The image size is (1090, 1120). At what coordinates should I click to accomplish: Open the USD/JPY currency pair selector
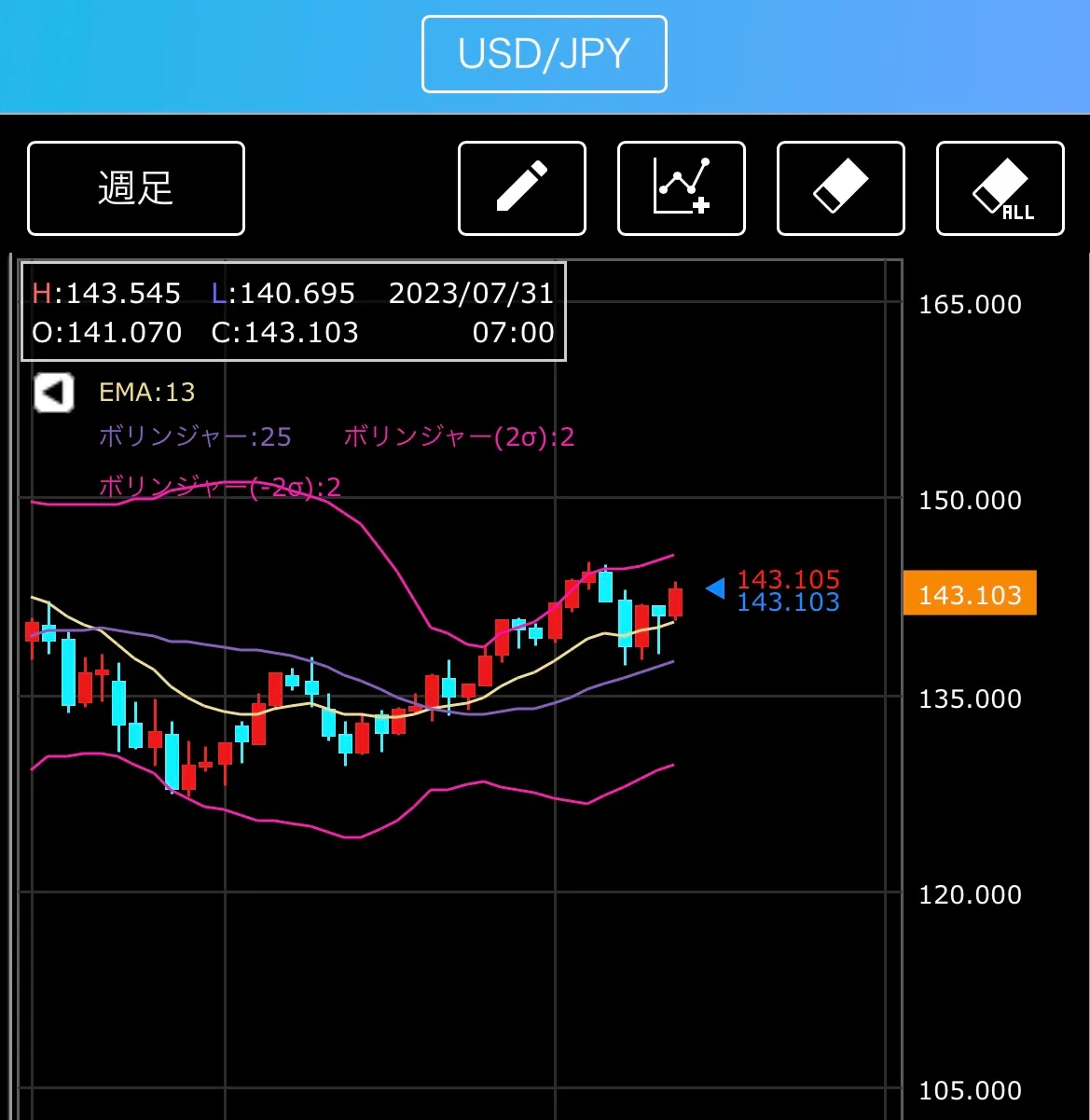tap(544, 54)
